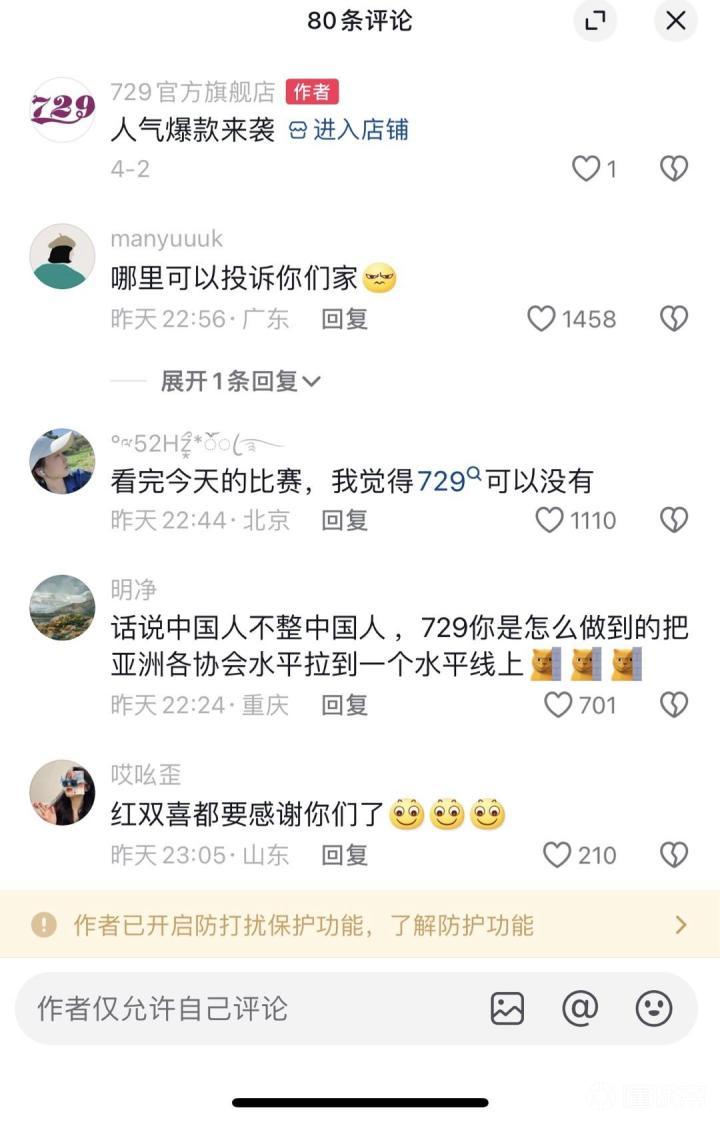The width and height of the screenshot is (720, 1122).
Task: Like 哎吆歪's comment
Action: click(x=557, y=855)
